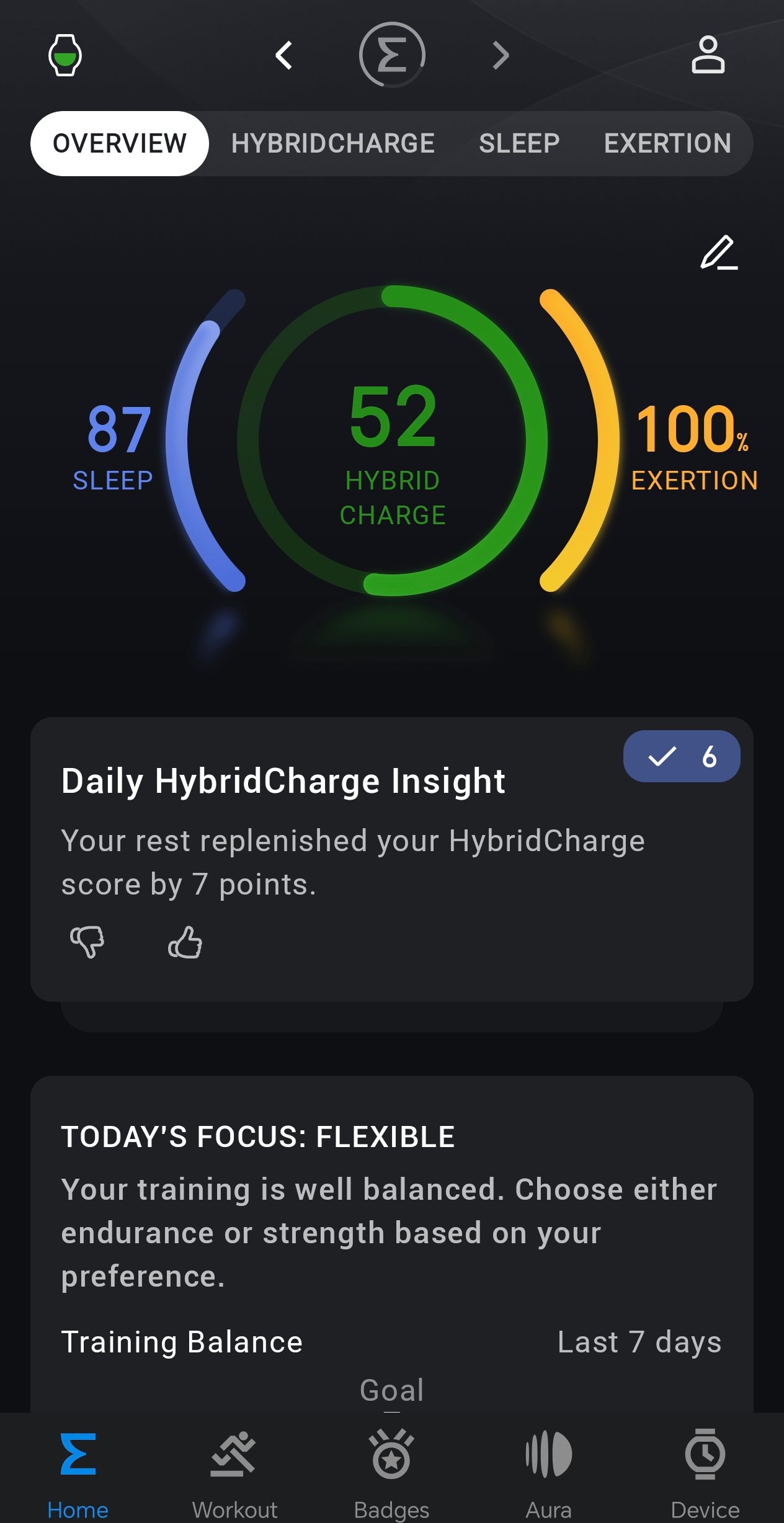Open the Badges tab
This screenshot has width=784, height=1523.
391,1474
